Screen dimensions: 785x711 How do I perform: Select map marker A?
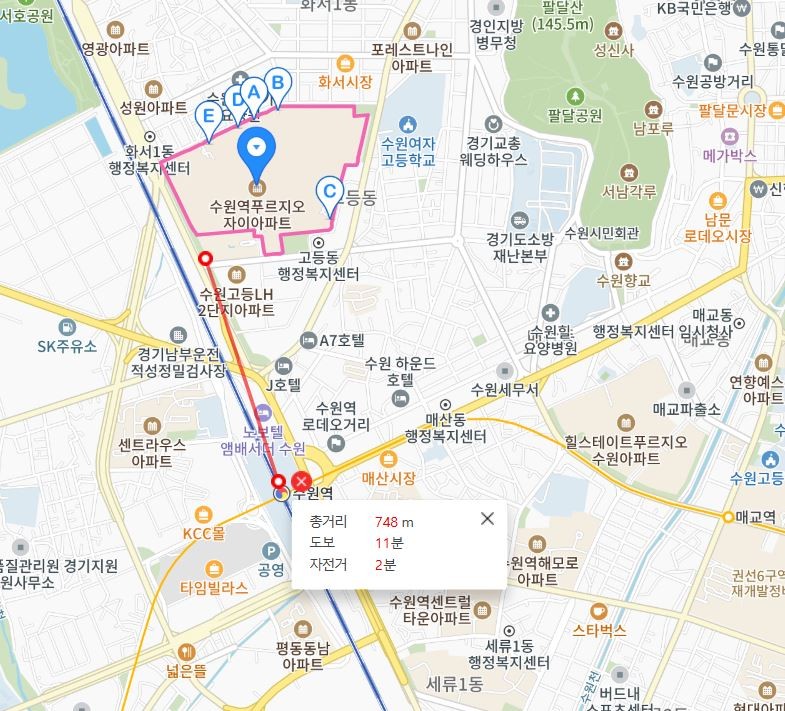point(253,92)
